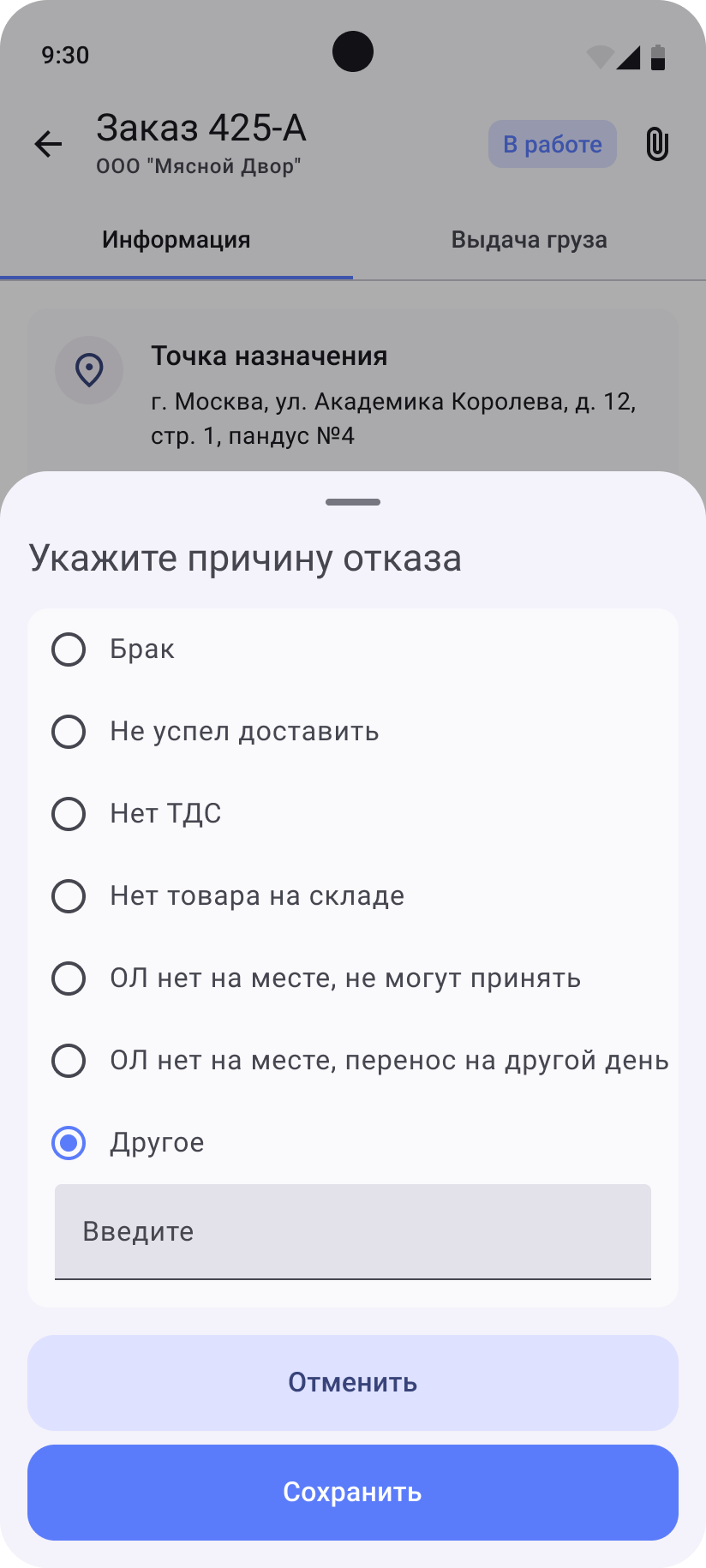Viewport: 706px width, 1568px height.
Task: Go back using the arrow icon
Action: coord(49,144)
